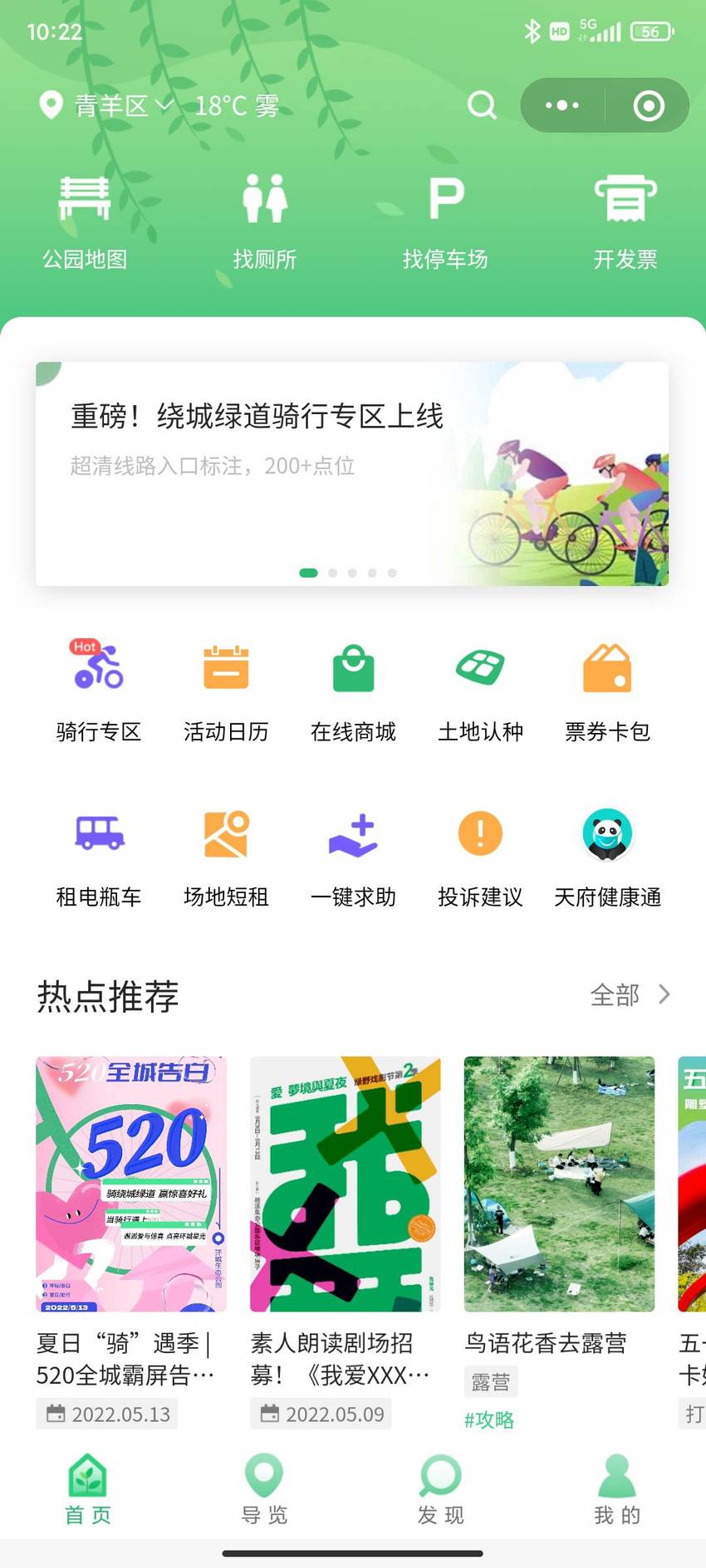Screen dimensions: 706x1568
Task: View 全部 hot recommendations
Action: (630, 994)
